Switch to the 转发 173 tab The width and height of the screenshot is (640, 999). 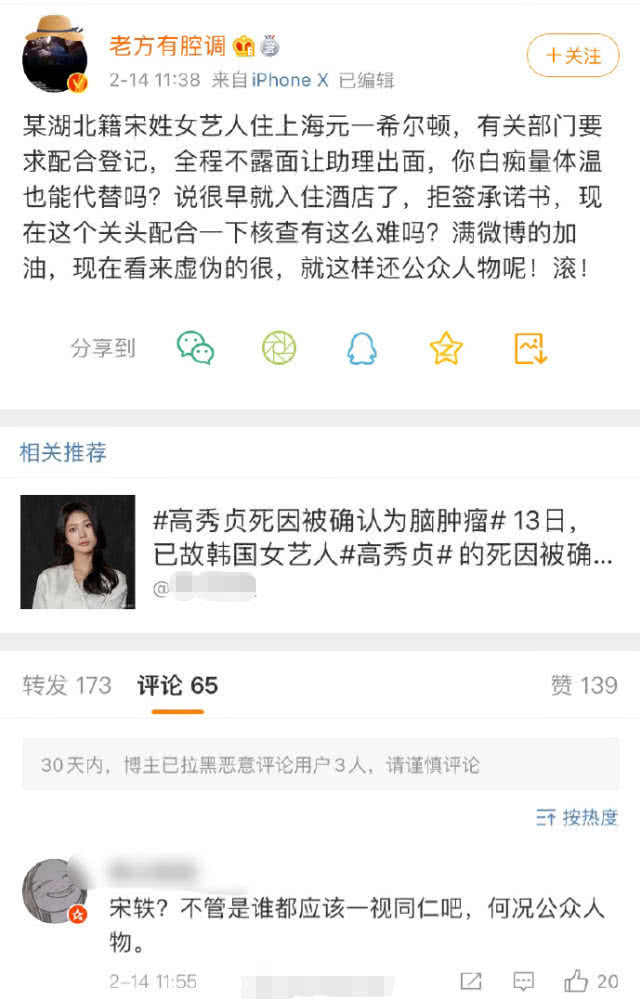(x=67, y=685)
